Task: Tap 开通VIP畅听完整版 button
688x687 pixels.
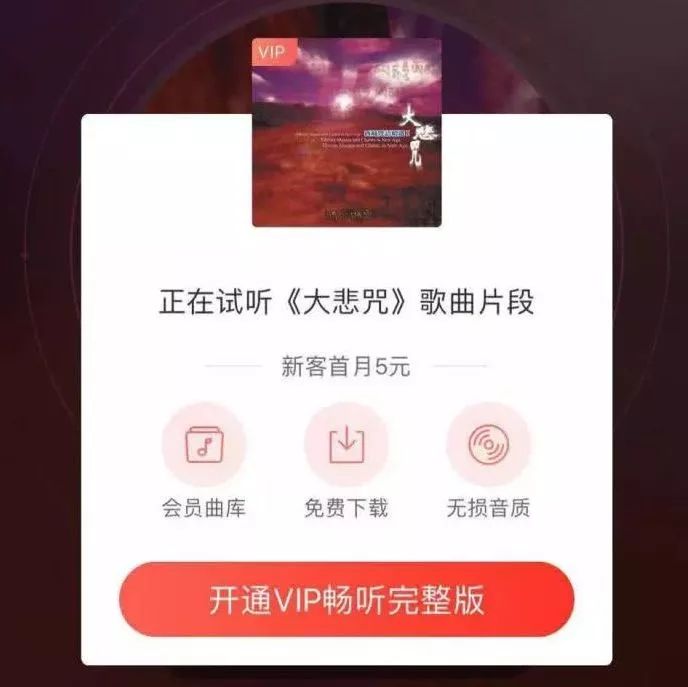Action: (347, 599)
